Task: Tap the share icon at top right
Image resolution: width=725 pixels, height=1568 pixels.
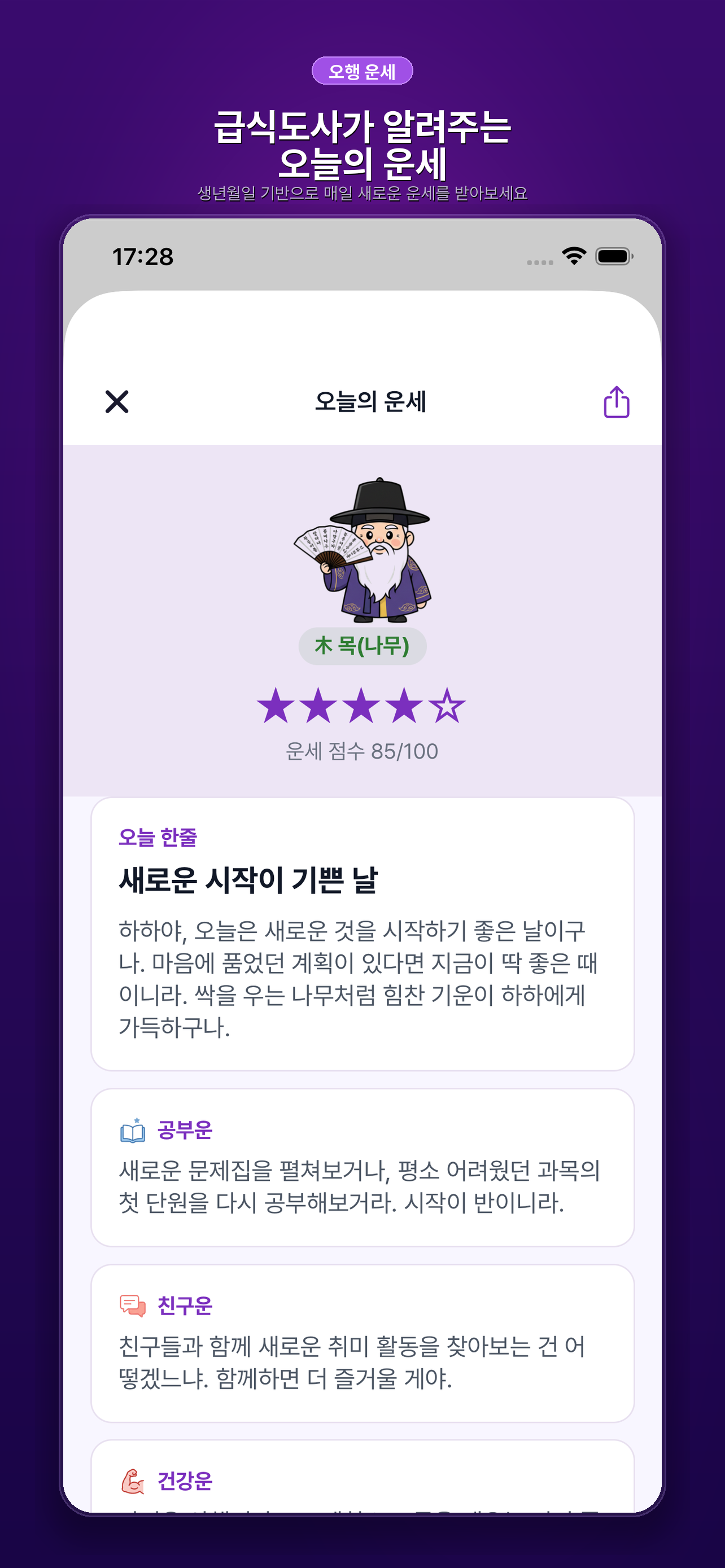Action: [617, 402]
